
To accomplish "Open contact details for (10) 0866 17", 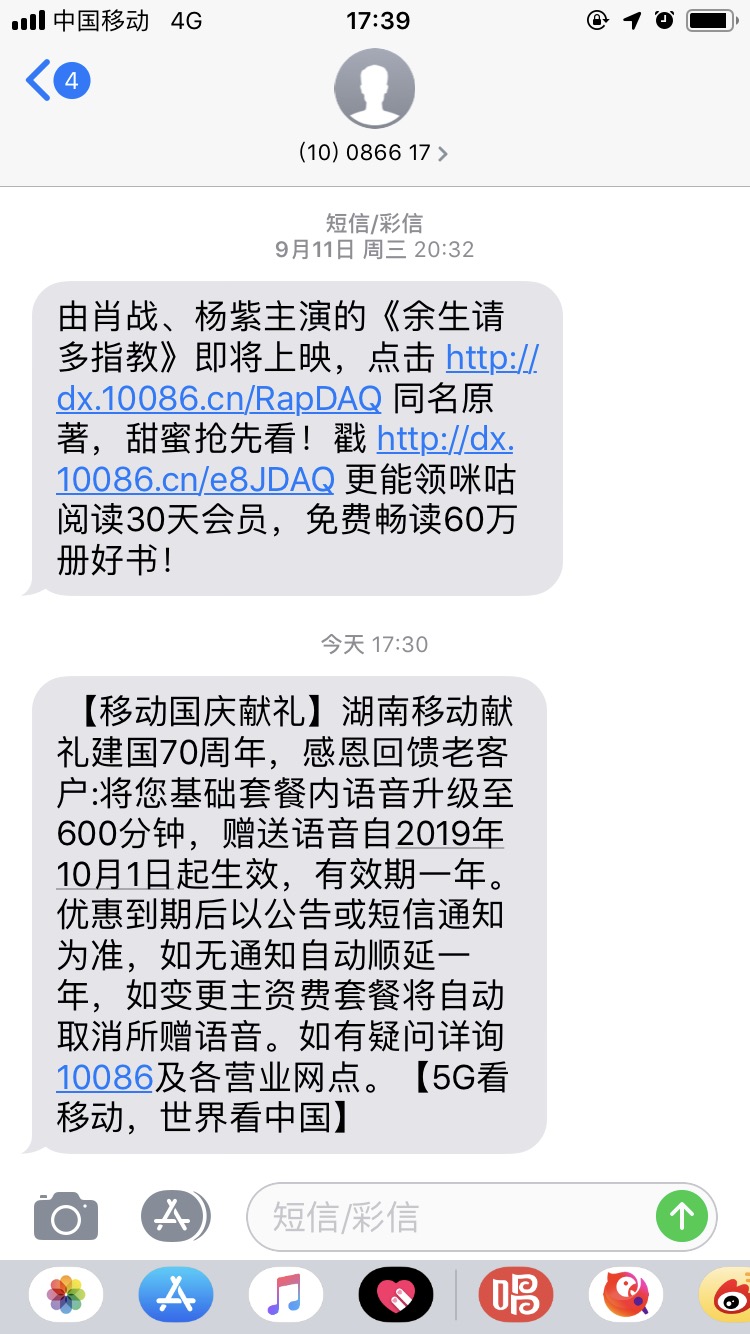I will coord(374,153).
